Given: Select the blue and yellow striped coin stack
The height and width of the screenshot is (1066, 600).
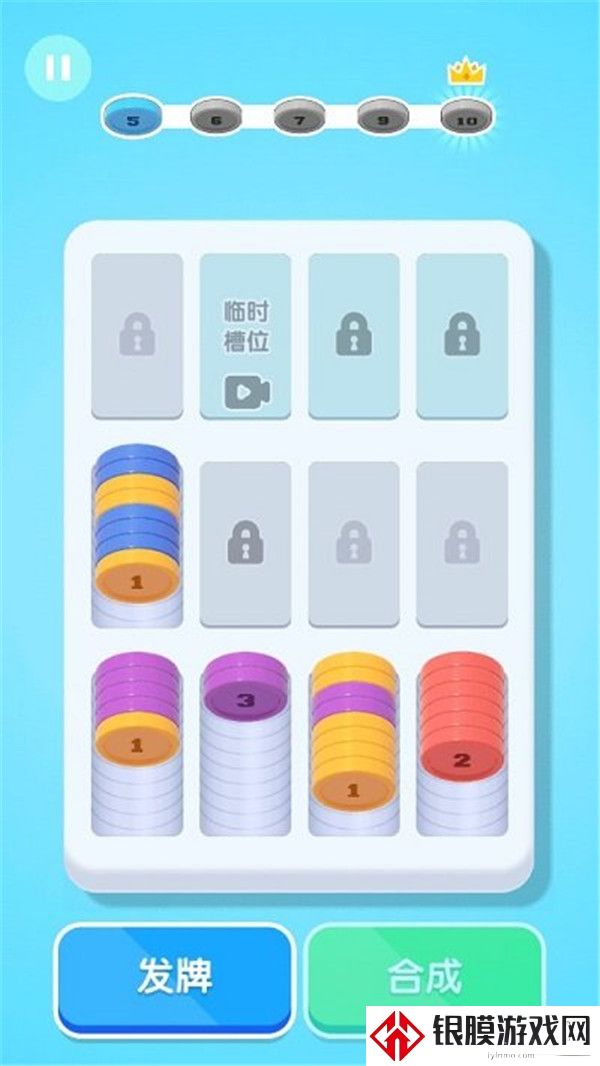Looking at the screenshot, I should click(137, 540).
